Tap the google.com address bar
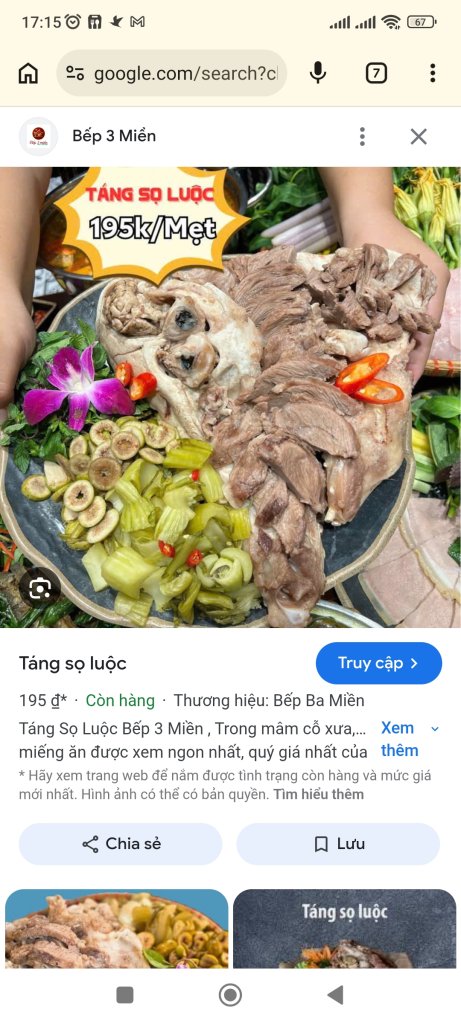The image size is (461, 1024). point(172,73)
